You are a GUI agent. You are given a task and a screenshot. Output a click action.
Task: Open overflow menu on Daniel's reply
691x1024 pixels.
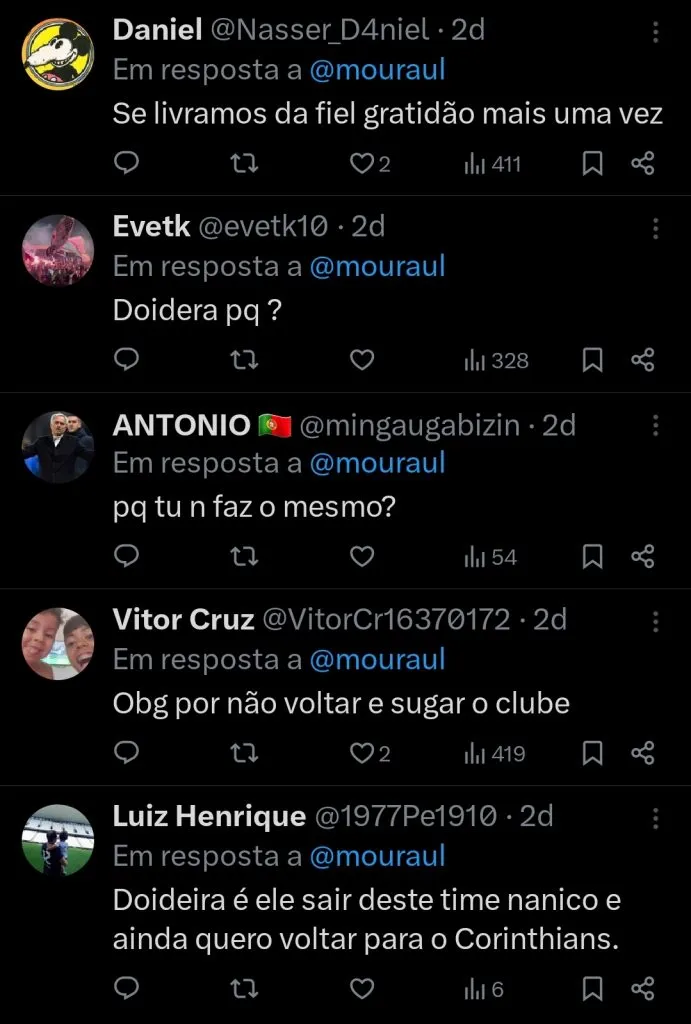click(x=656, y=32)
